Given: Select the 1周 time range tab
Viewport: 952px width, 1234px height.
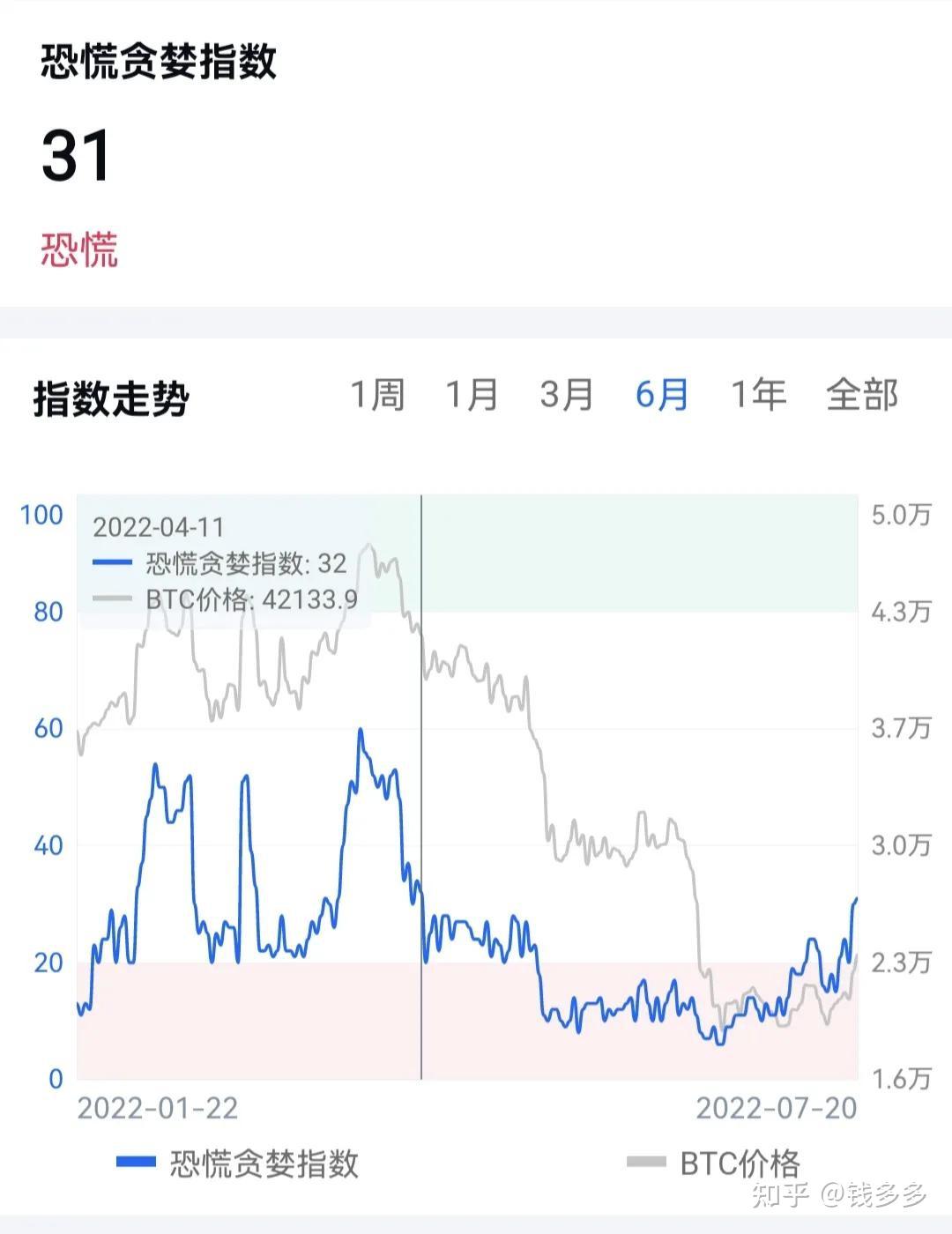Looking at the screenshot, I should (x=377, y=395).
